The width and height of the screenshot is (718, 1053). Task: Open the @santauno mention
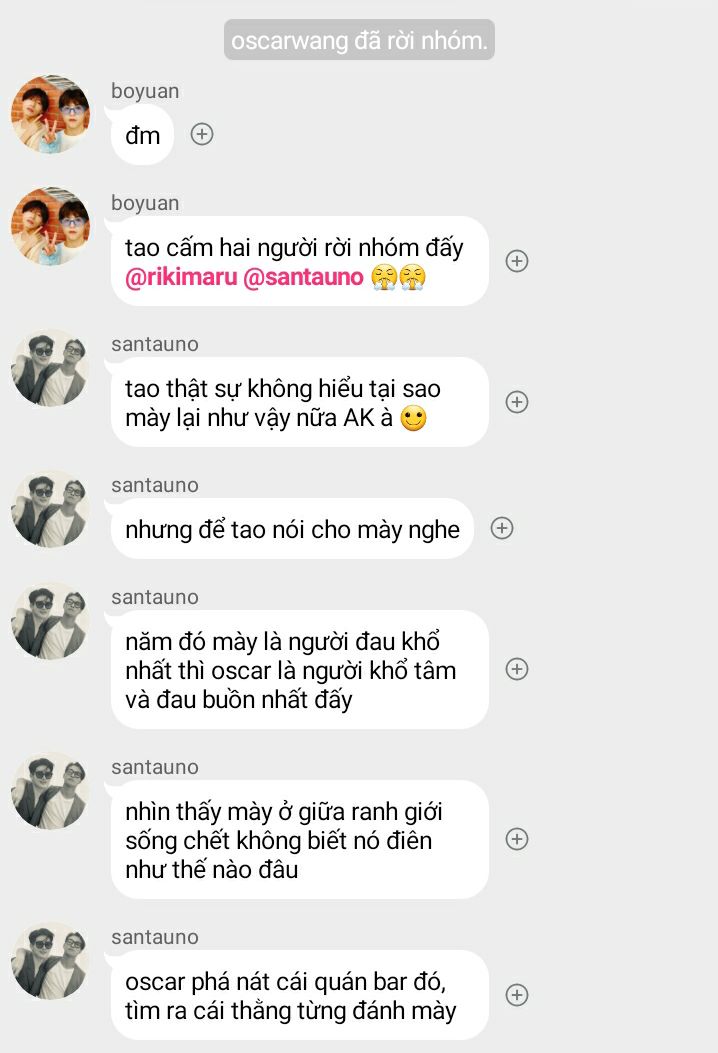point(303,278)
